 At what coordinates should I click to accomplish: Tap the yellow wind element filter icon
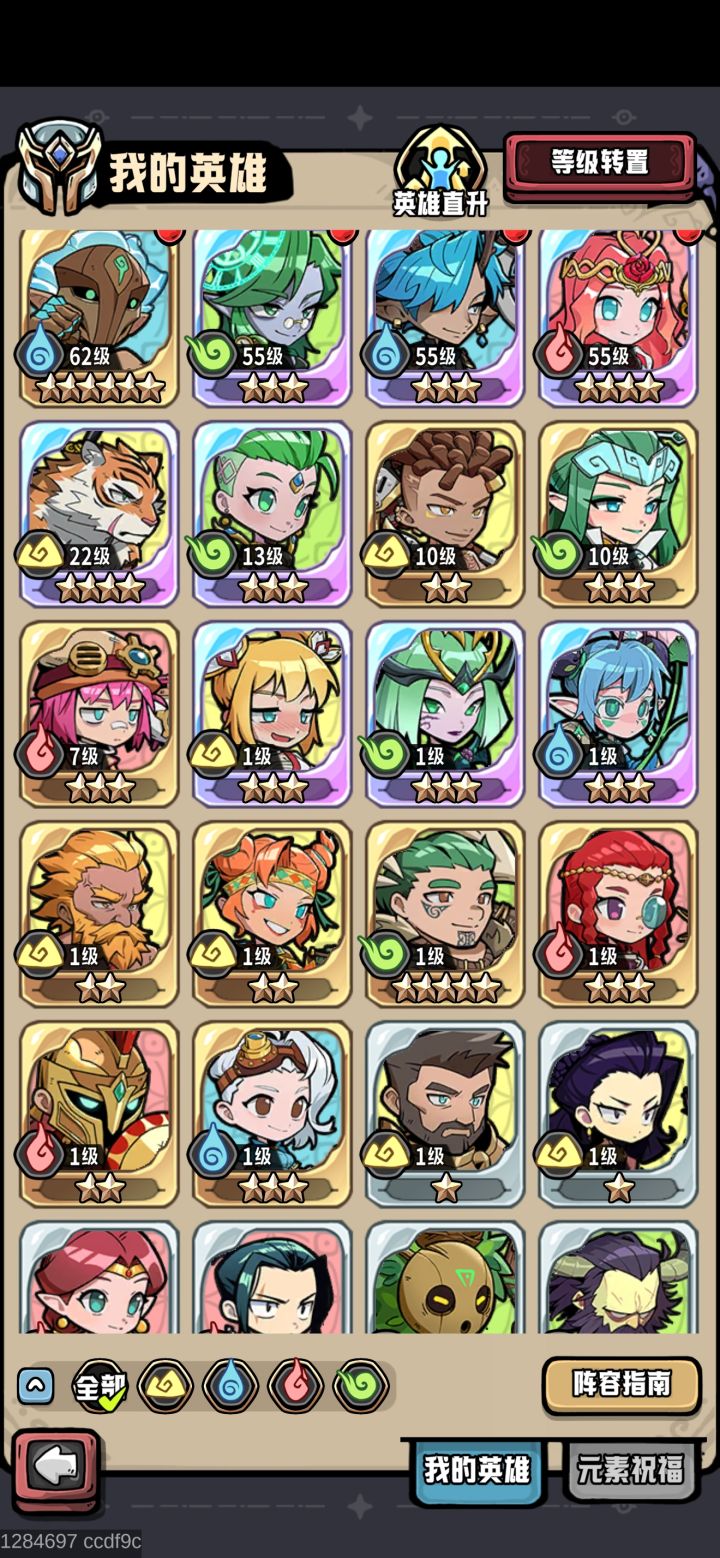pyautogui.click(x=166, y=1387)
